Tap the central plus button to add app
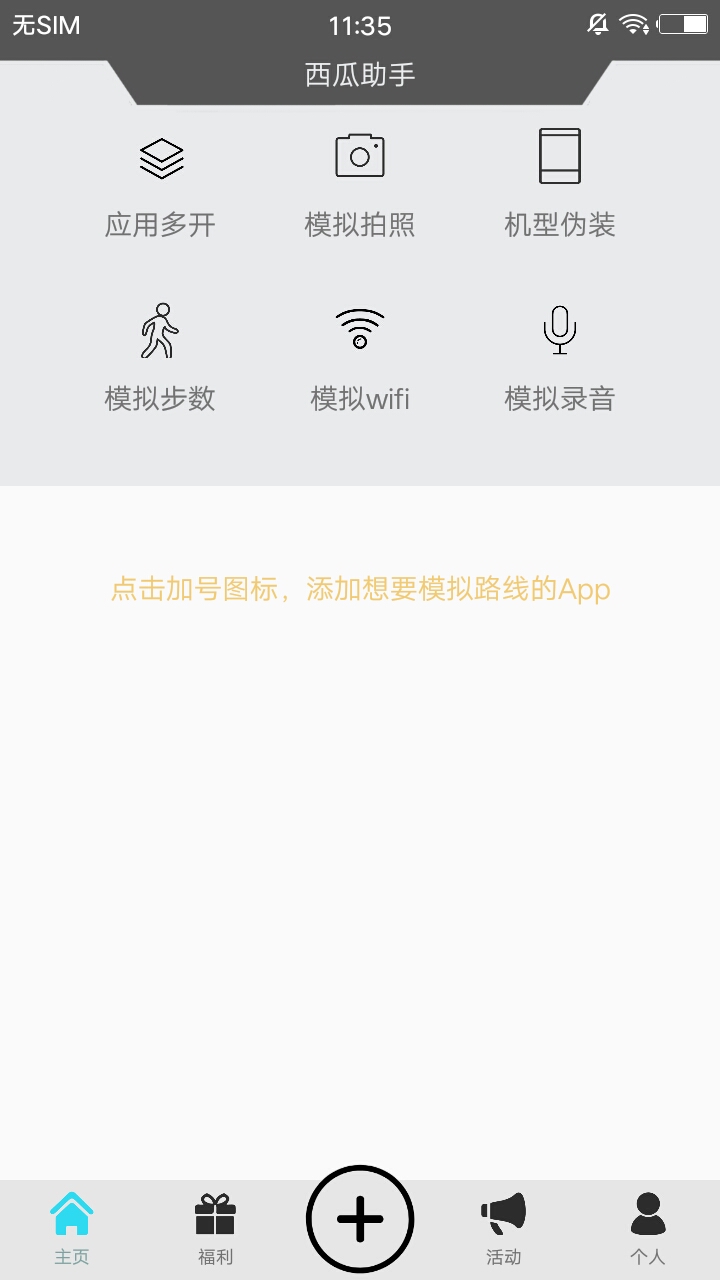The image size is (720, 1280). [x=360, y=1219]
